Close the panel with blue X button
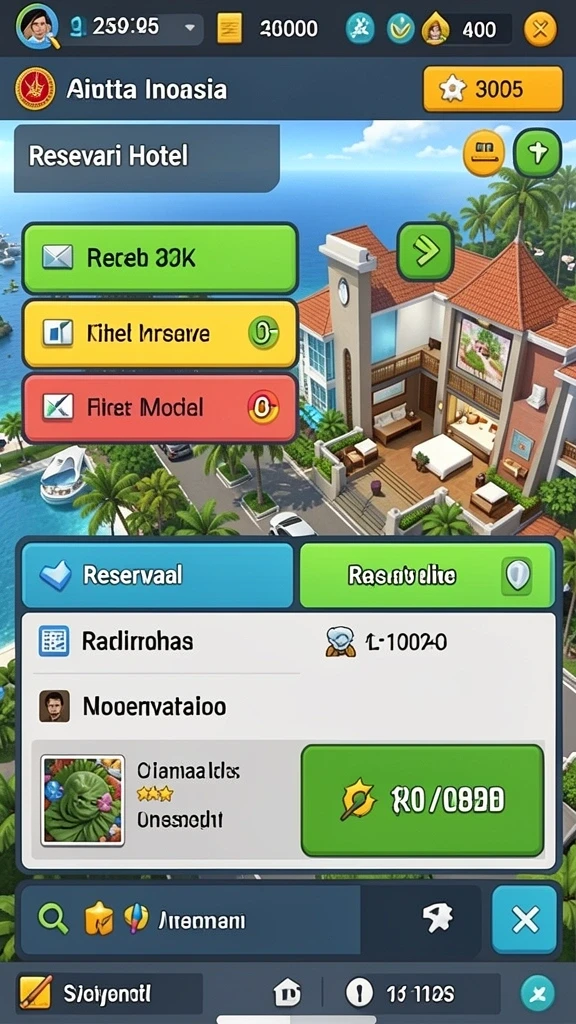The image size is (576, 1024). [524, 921]
